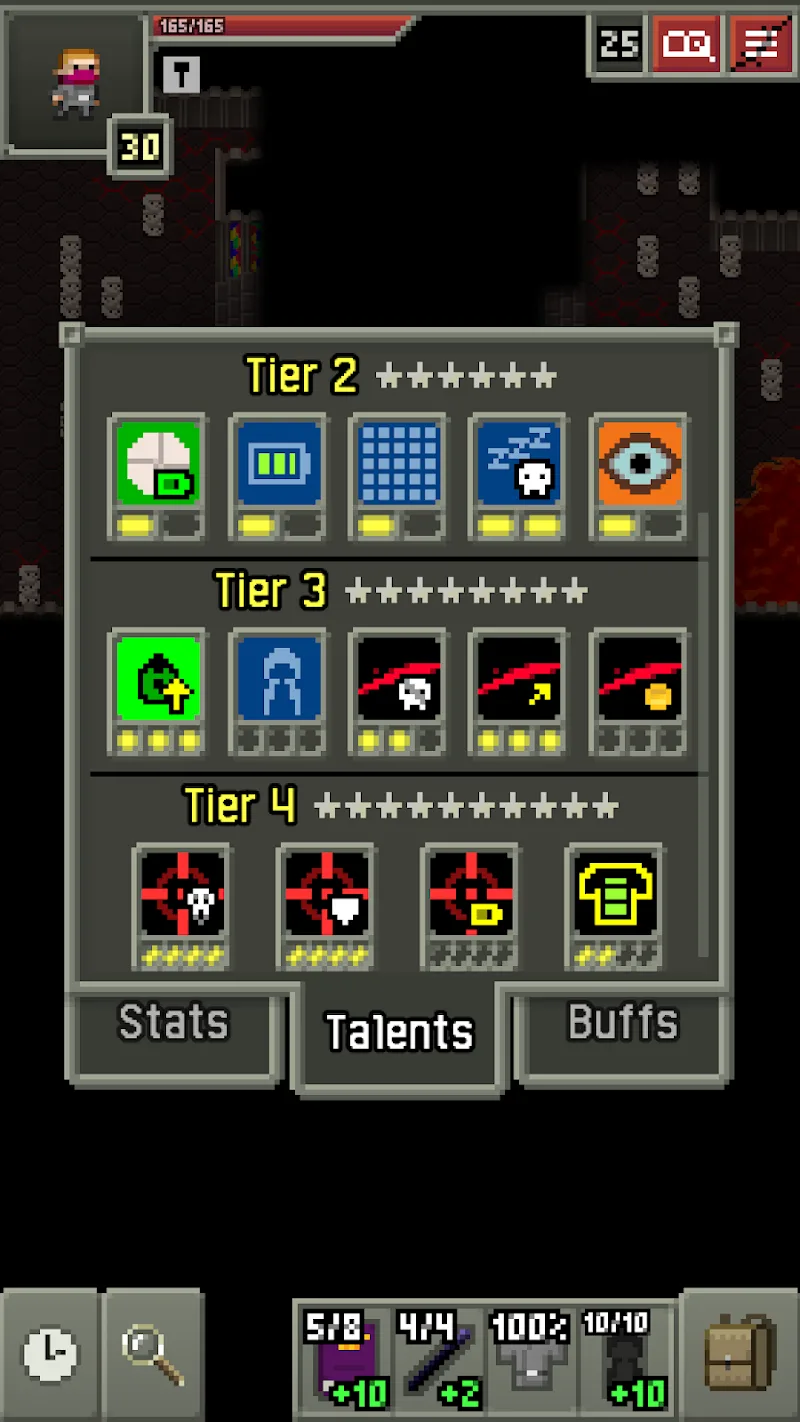The image size is (800, 1422).
Task: Tap the hero portrait avatar
Action: pyautogui.click(x=76, y=84)
